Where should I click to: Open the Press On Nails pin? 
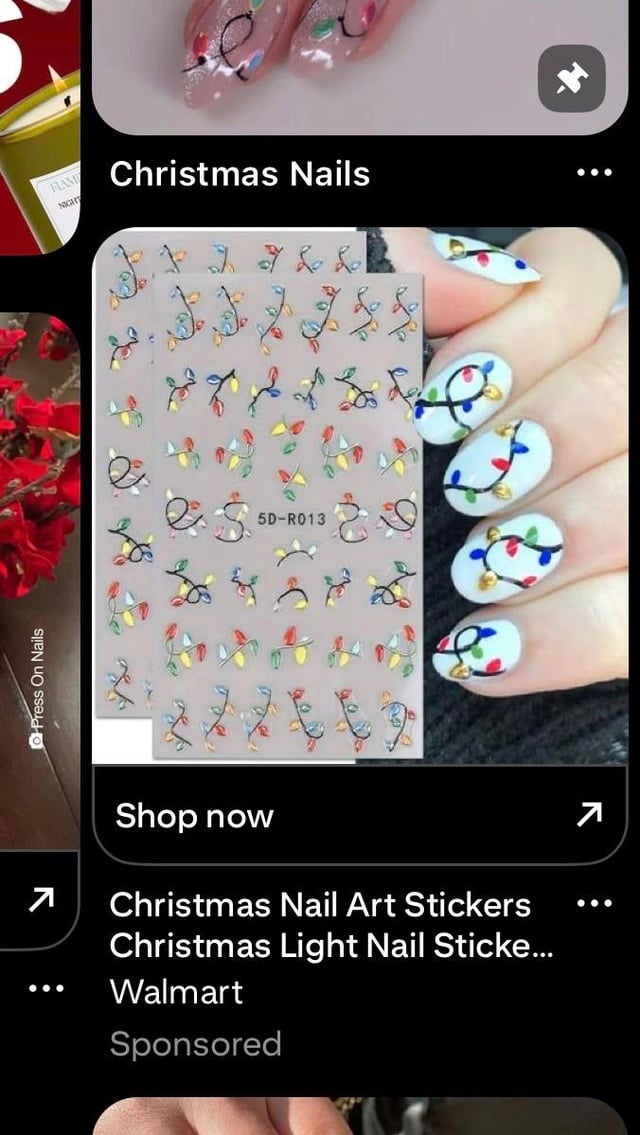(40, 580)
